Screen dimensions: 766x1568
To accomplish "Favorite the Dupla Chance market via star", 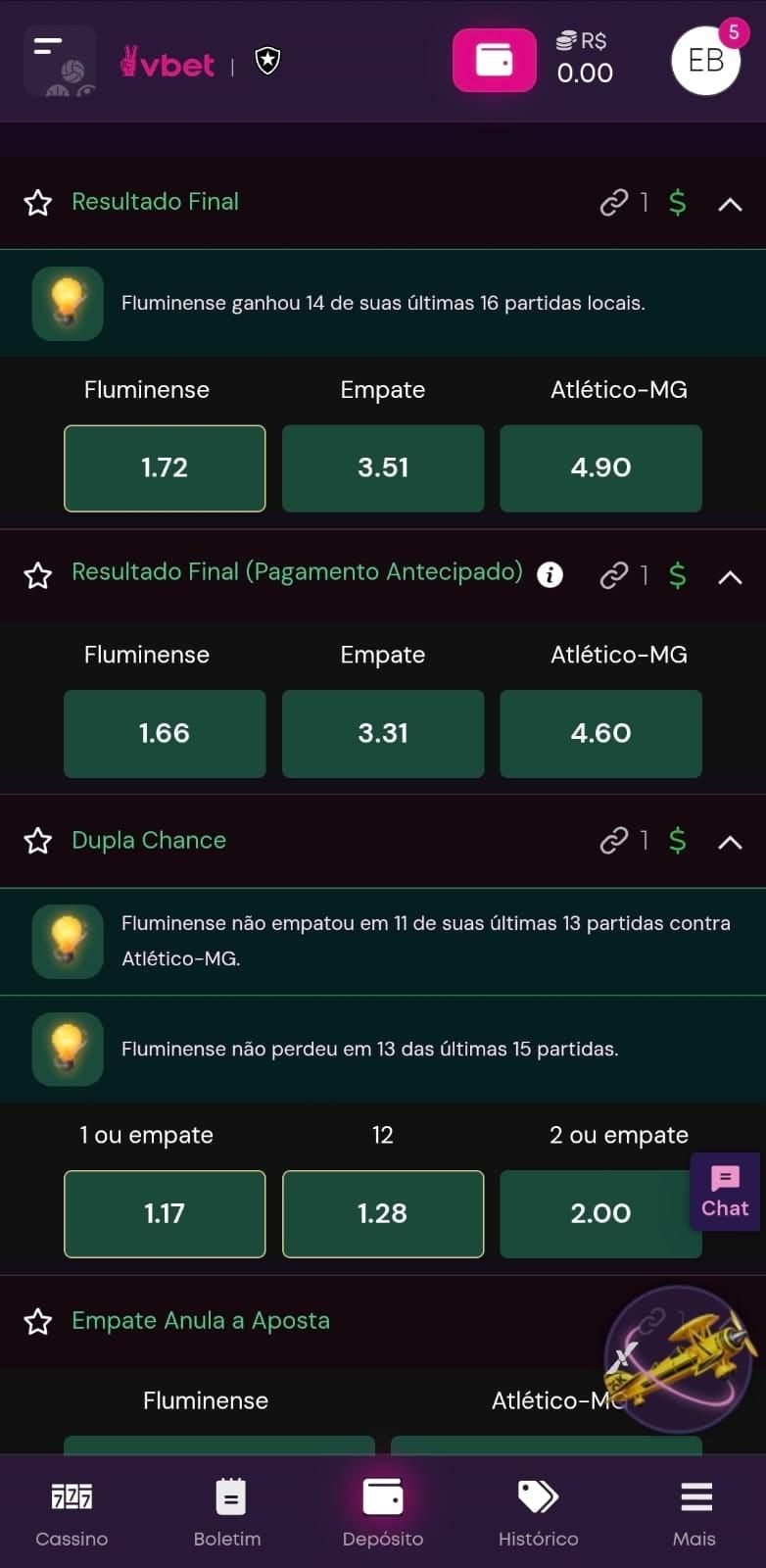I will (x=37, y=841).
